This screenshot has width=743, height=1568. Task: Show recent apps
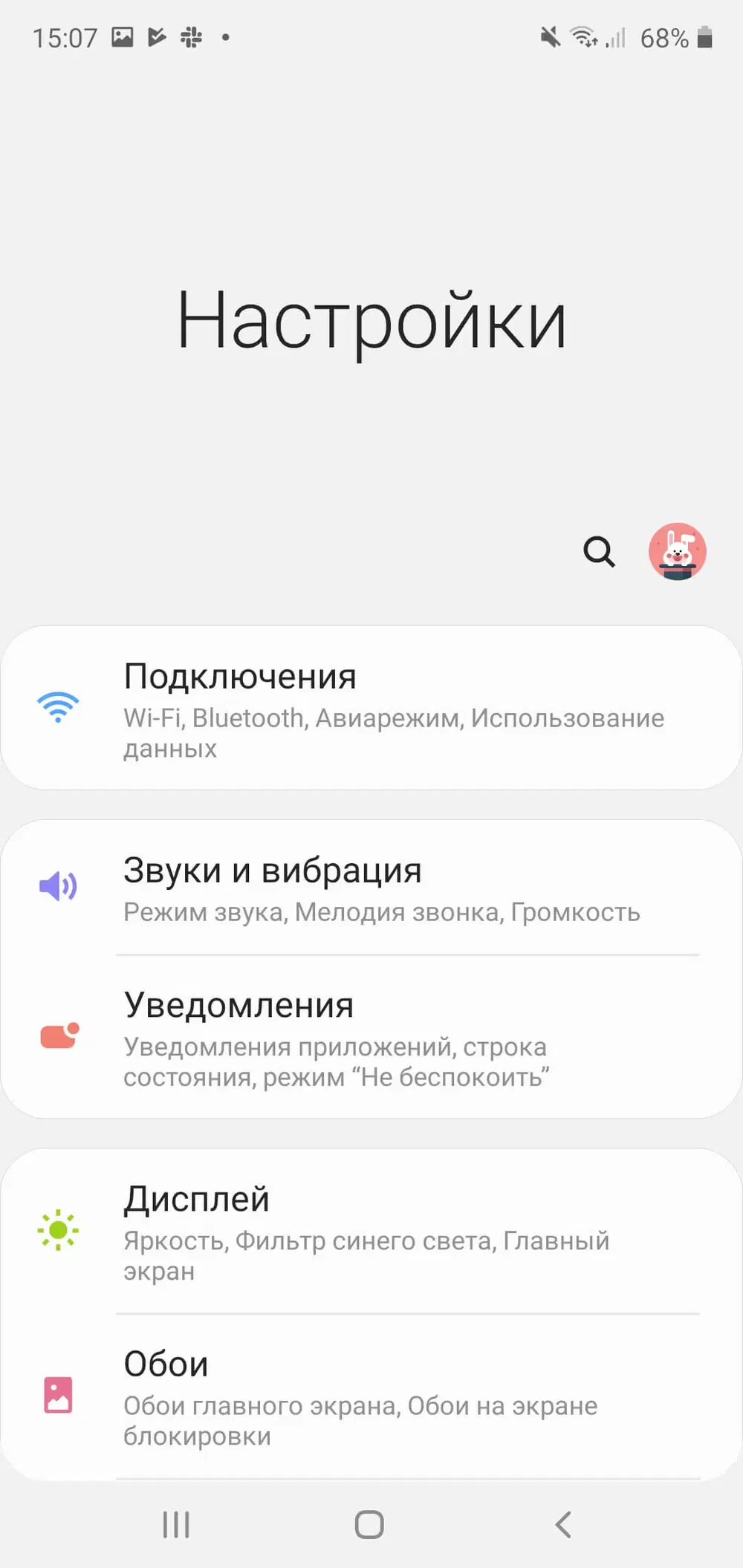(x=176, y=1525)
